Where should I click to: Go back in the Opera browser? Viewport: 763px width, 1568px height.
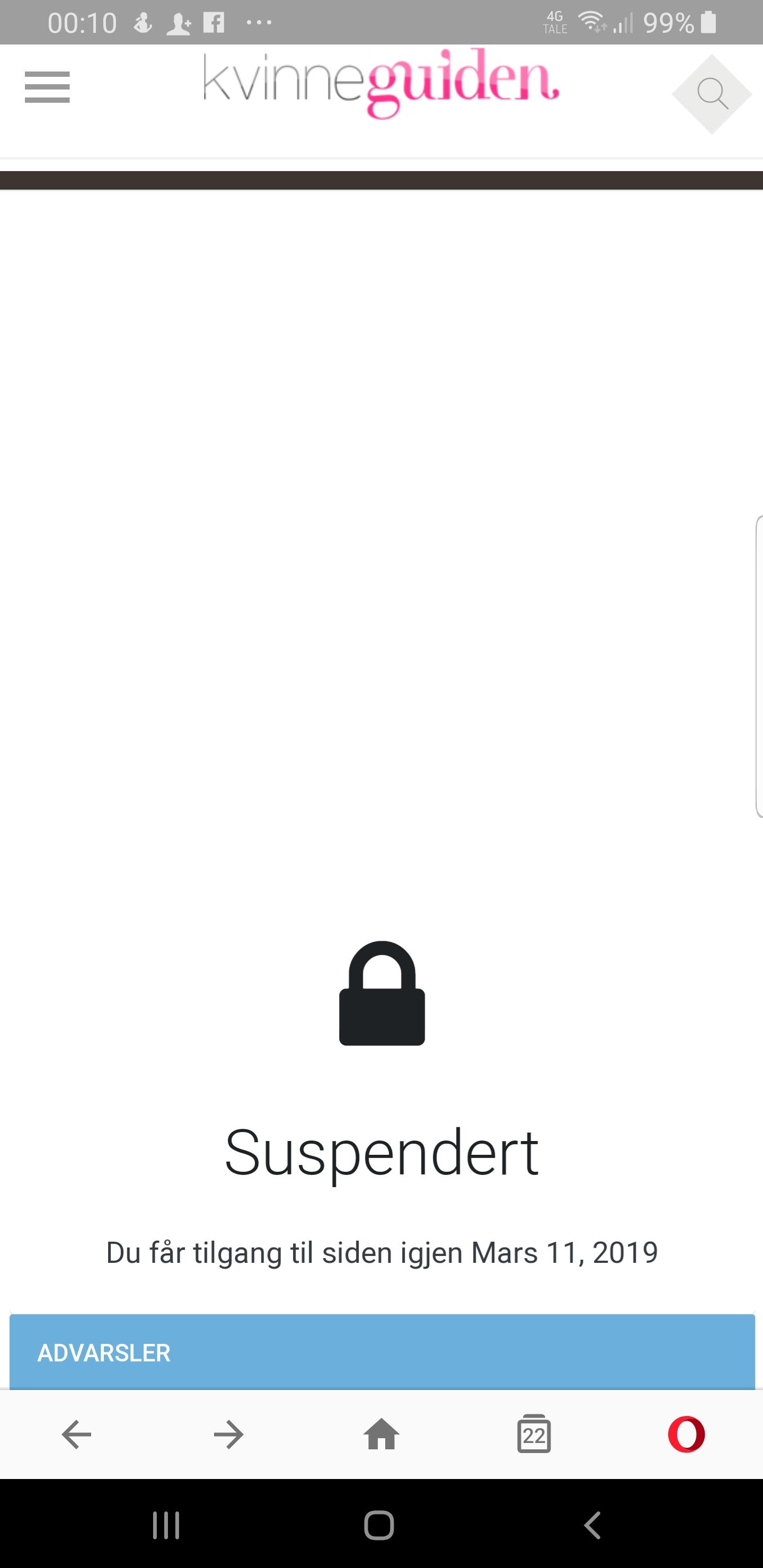click(76, 1435)
